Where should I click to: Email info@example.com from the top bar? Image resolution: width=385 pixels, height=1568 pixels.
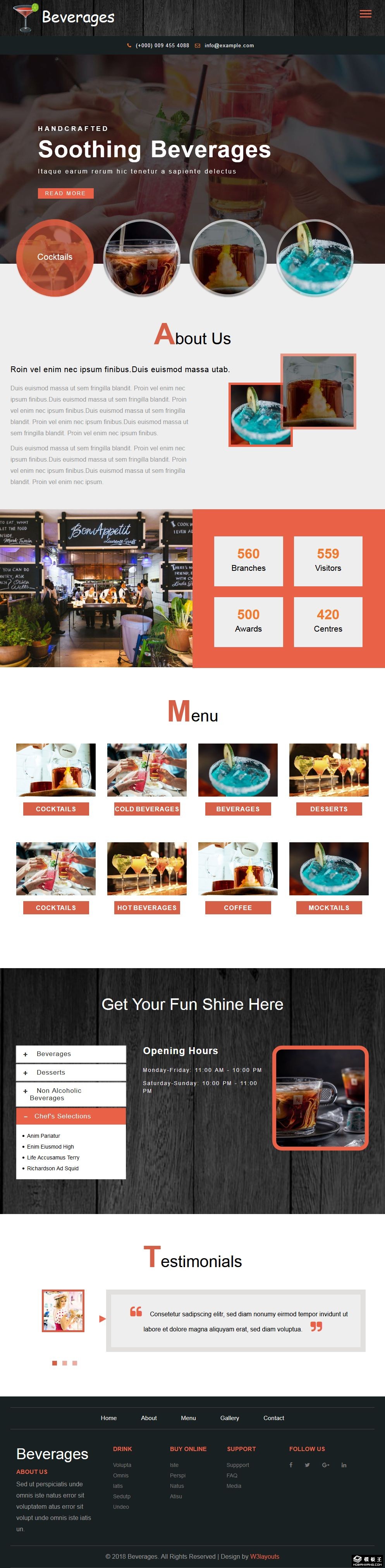(229, 46)
